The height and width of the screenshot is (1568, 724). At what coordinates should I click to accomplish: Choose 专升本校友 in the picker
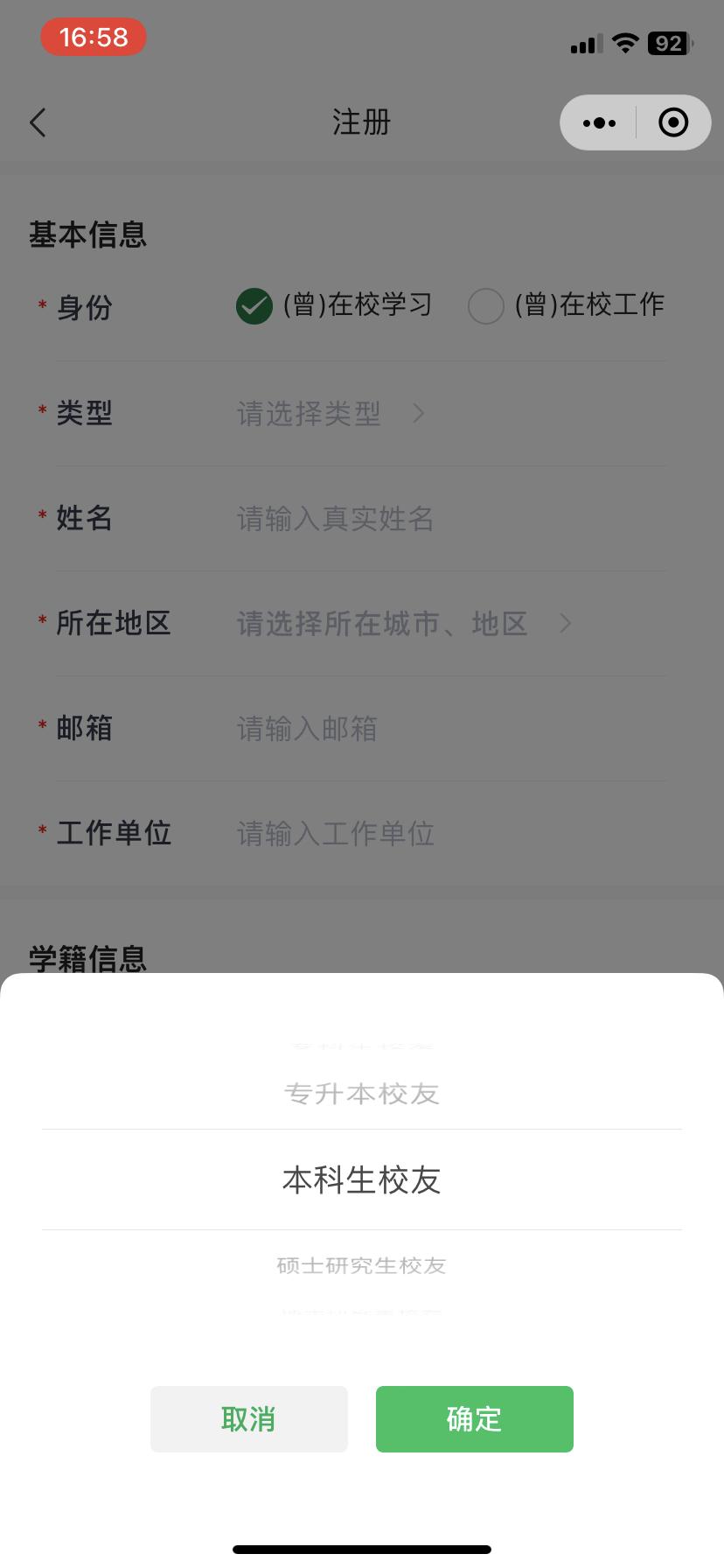(362, 1092)
